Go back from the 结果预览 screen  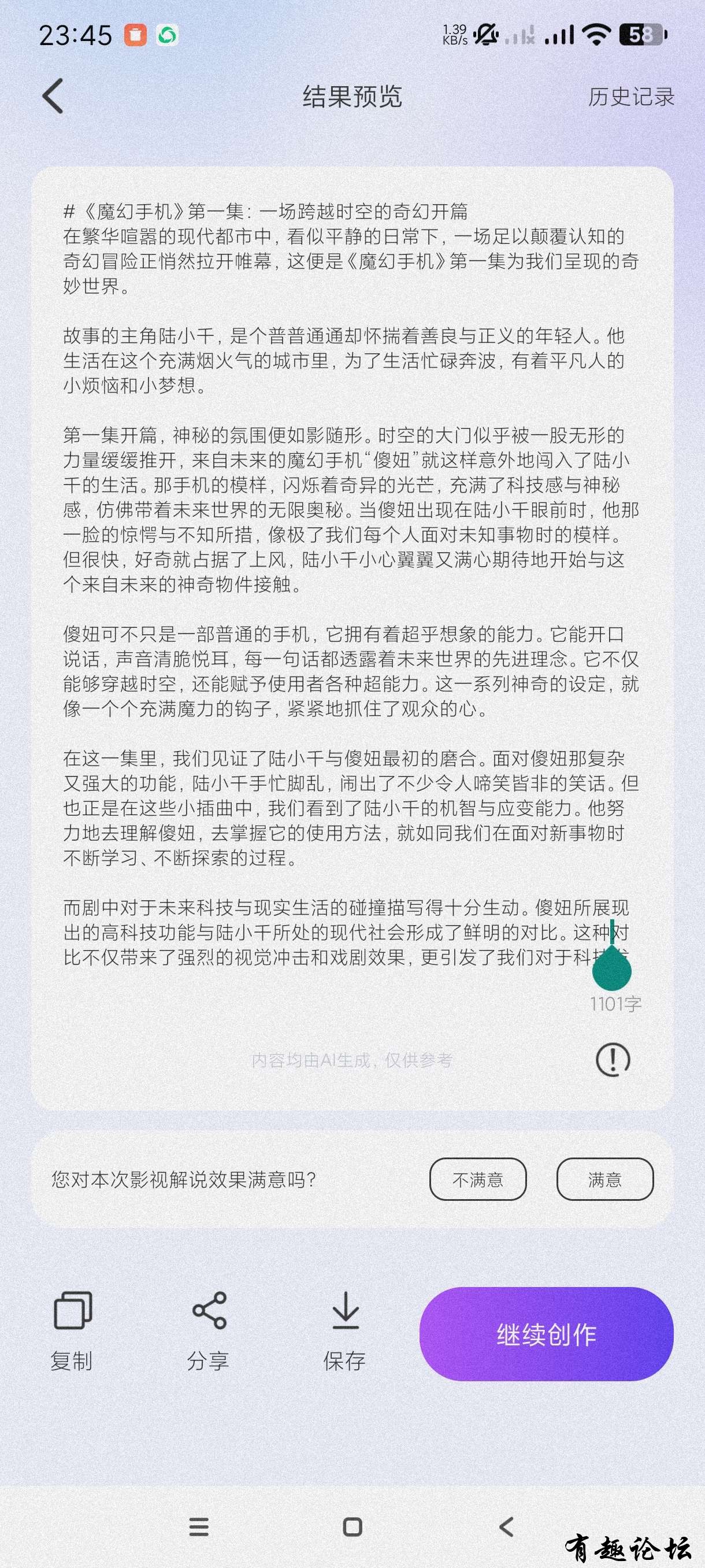[54, 96]
